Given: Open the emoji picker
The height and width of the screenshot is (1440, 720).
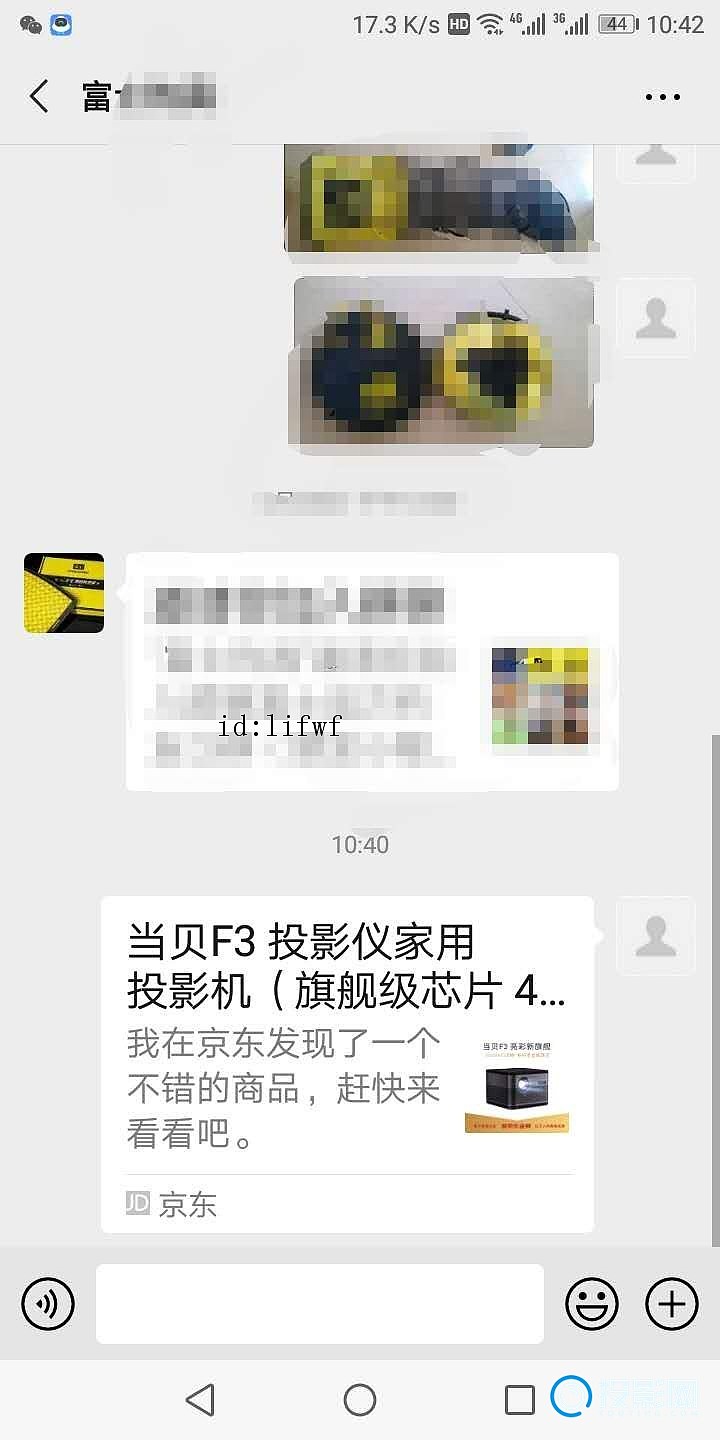Looking at the screenshot, I should 592,1304.
